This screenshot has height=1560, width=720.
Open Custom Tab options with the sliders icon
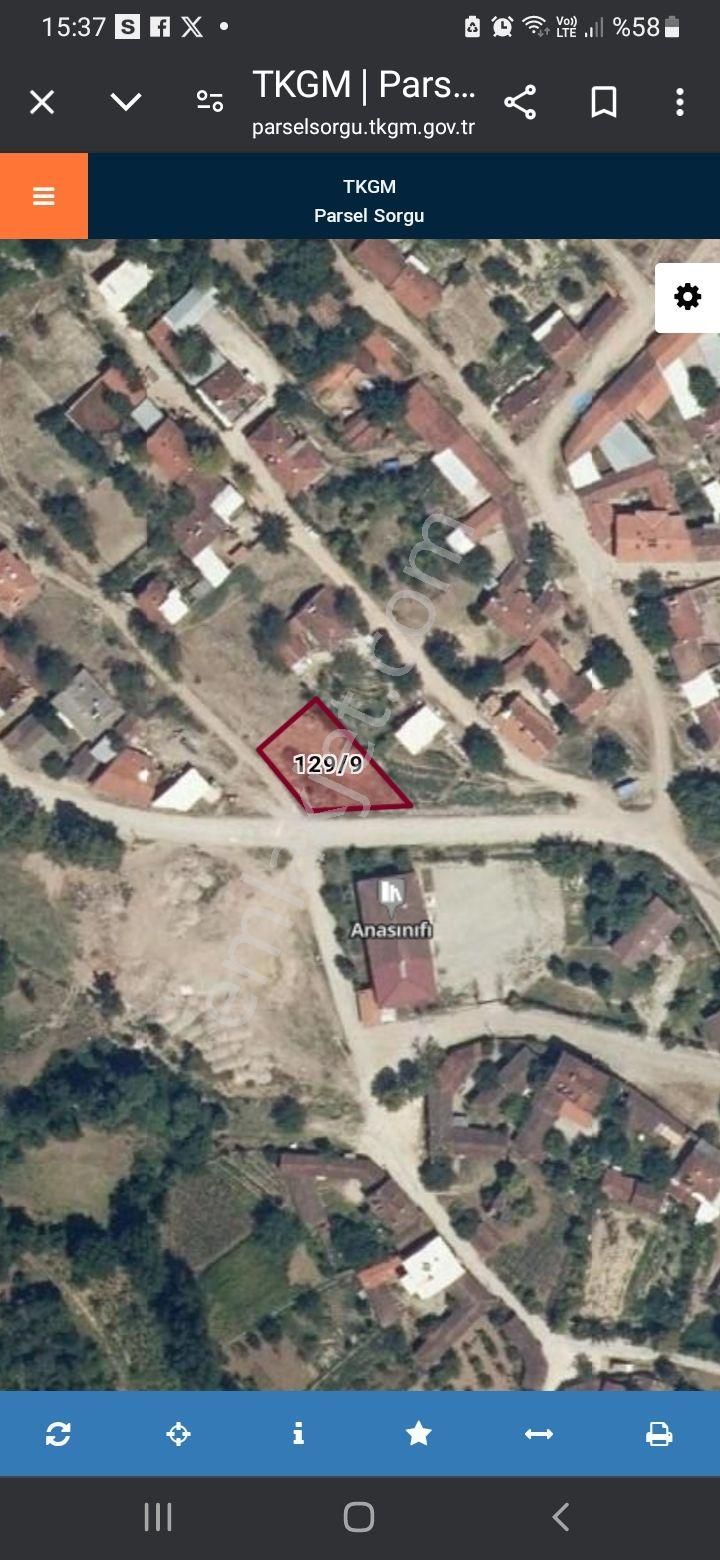209,101
